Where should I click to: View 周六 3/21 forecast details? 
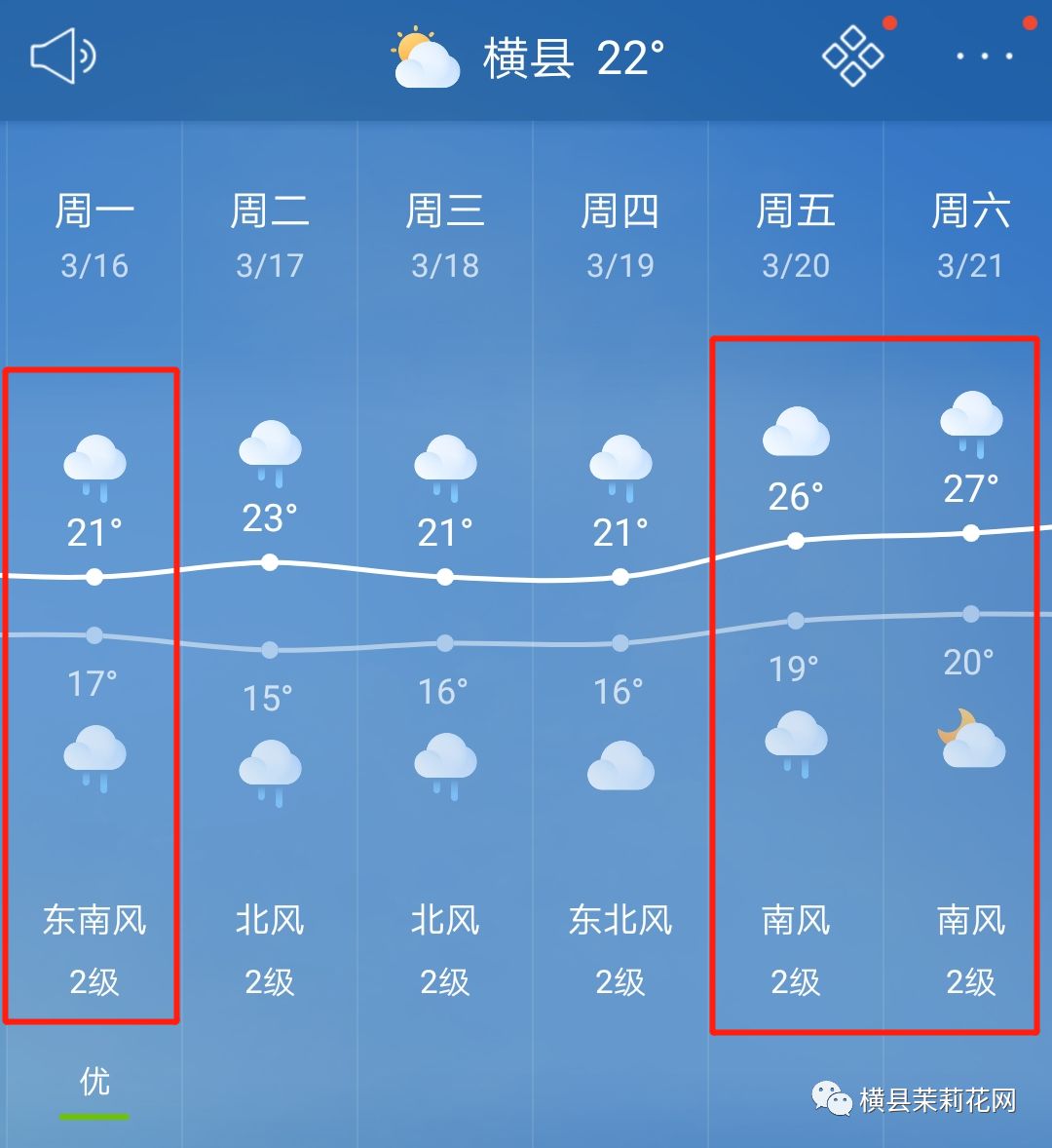tap(971, 234)
